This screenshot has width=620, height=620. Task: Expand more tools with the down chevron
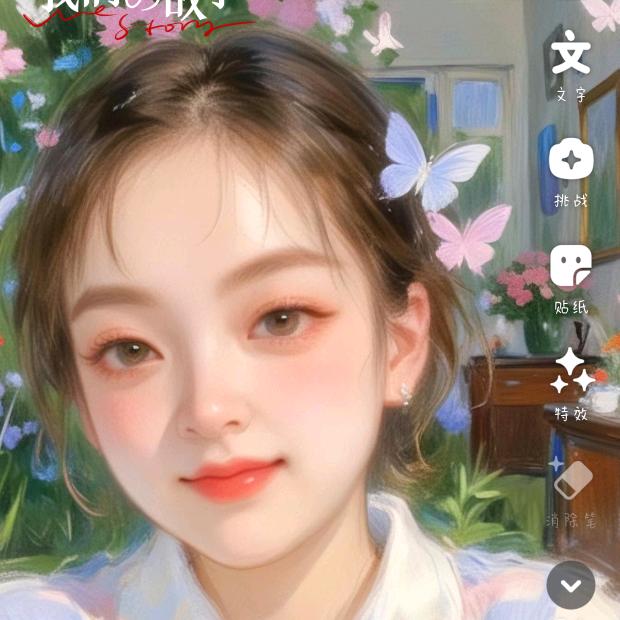pyautogui.click(x=571, y=585)
